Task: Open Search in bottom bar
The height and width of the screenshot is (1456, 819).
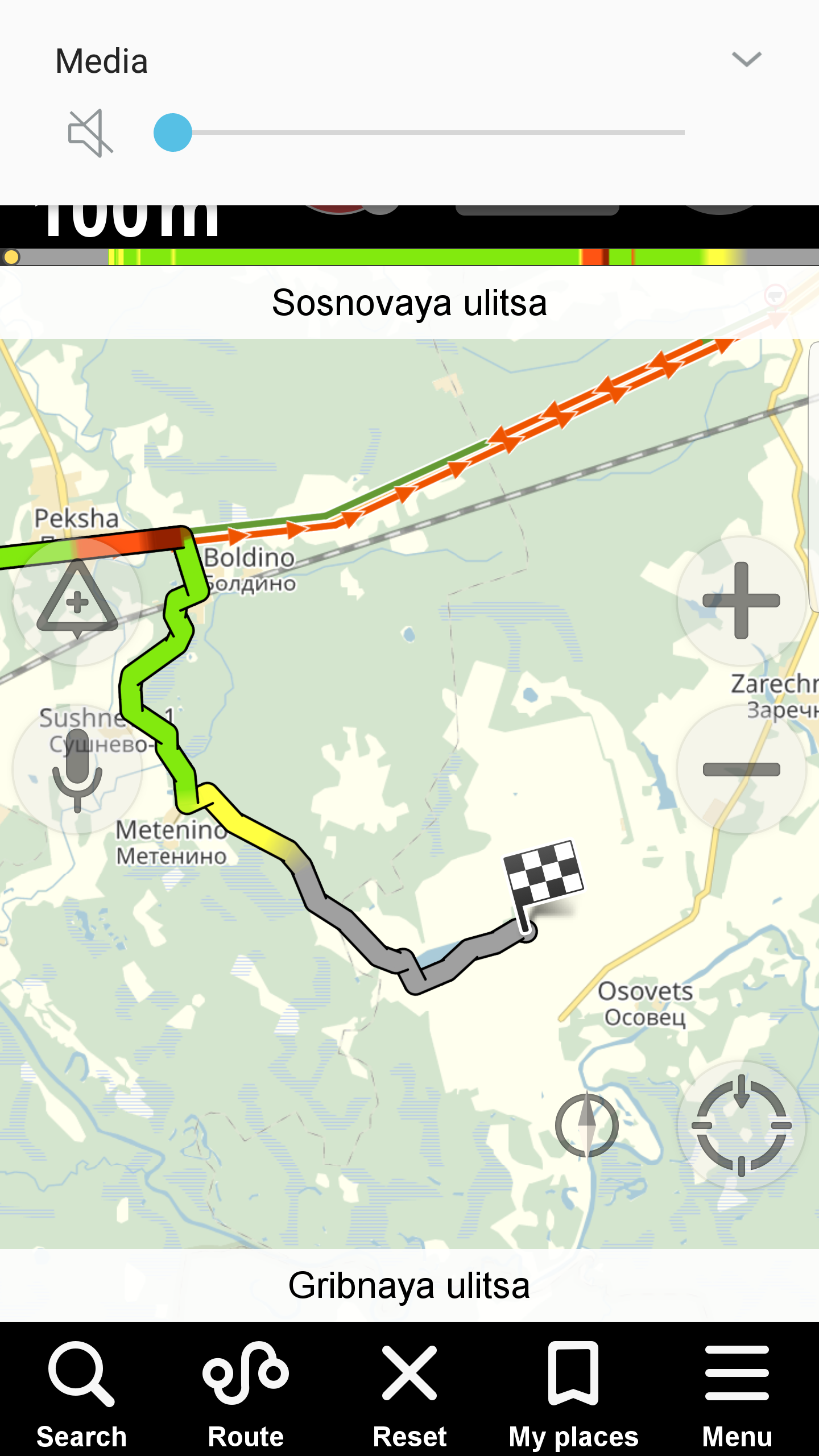Action: [82, 1393]
